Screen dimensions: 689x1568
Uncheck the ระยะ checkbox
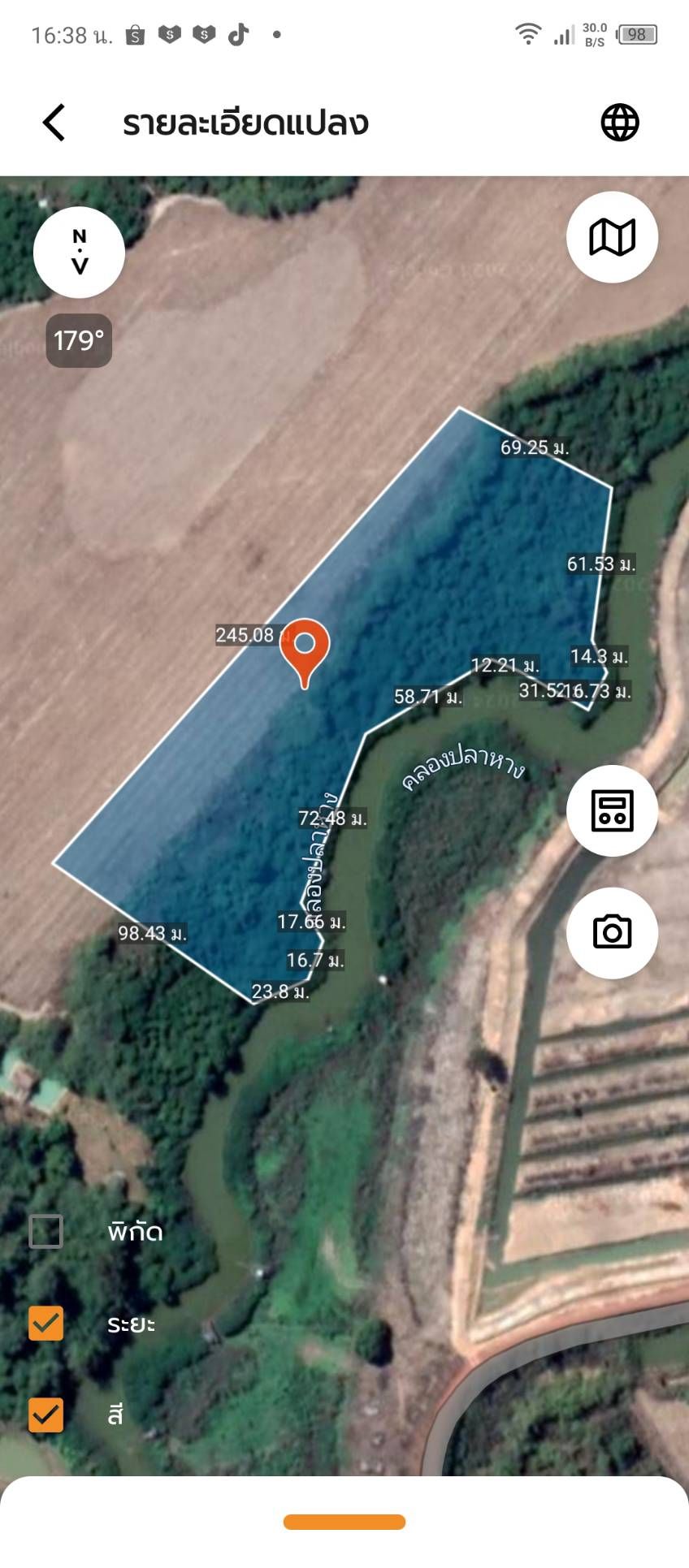click(x=46, y=1323)
